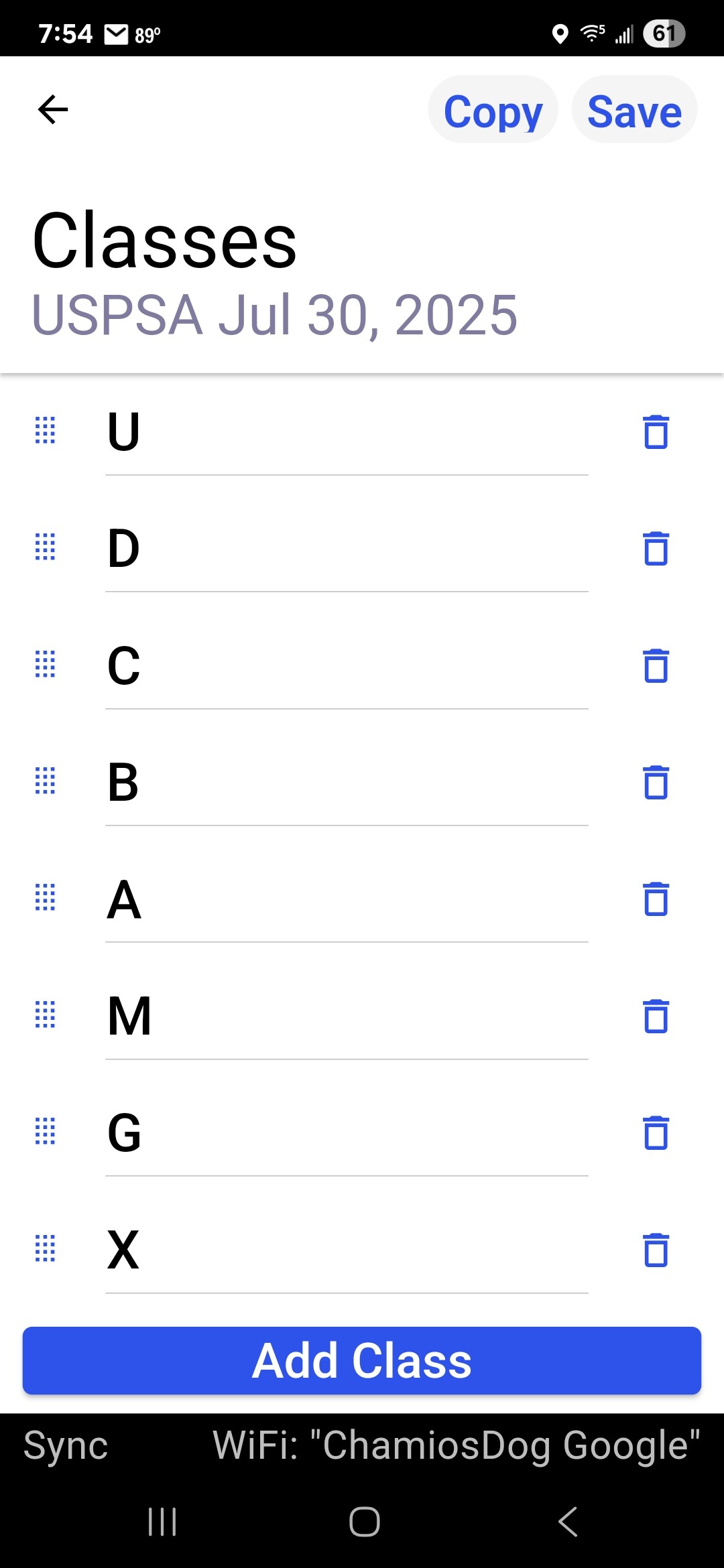Image resolution: width=724 pixels, height=1568 pixels.
Task: Go to the system home screen
Action: [364, 1521]
